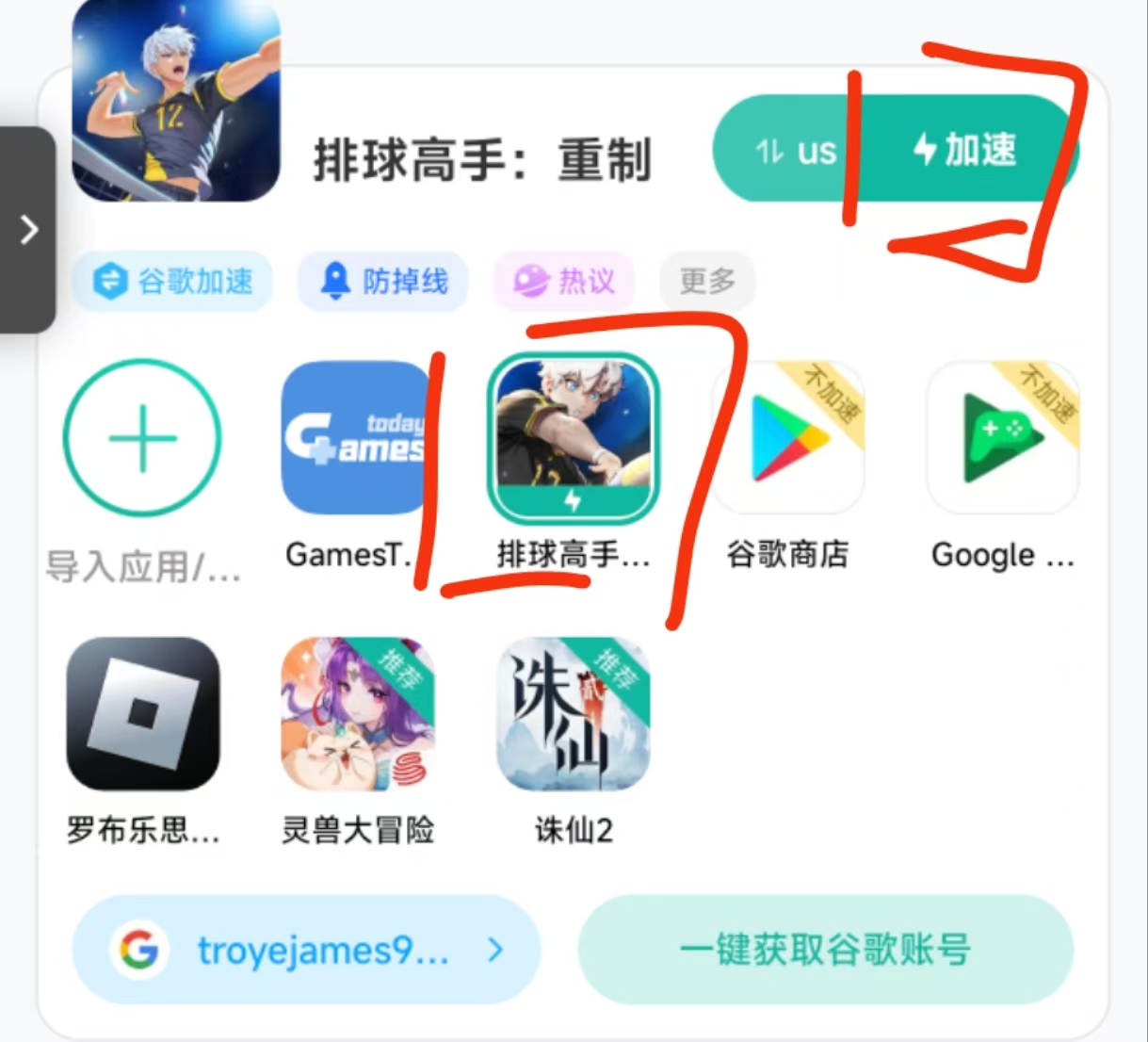
Task: Select the 谷歌加速 chip
Action: click(x=173, y=281)
